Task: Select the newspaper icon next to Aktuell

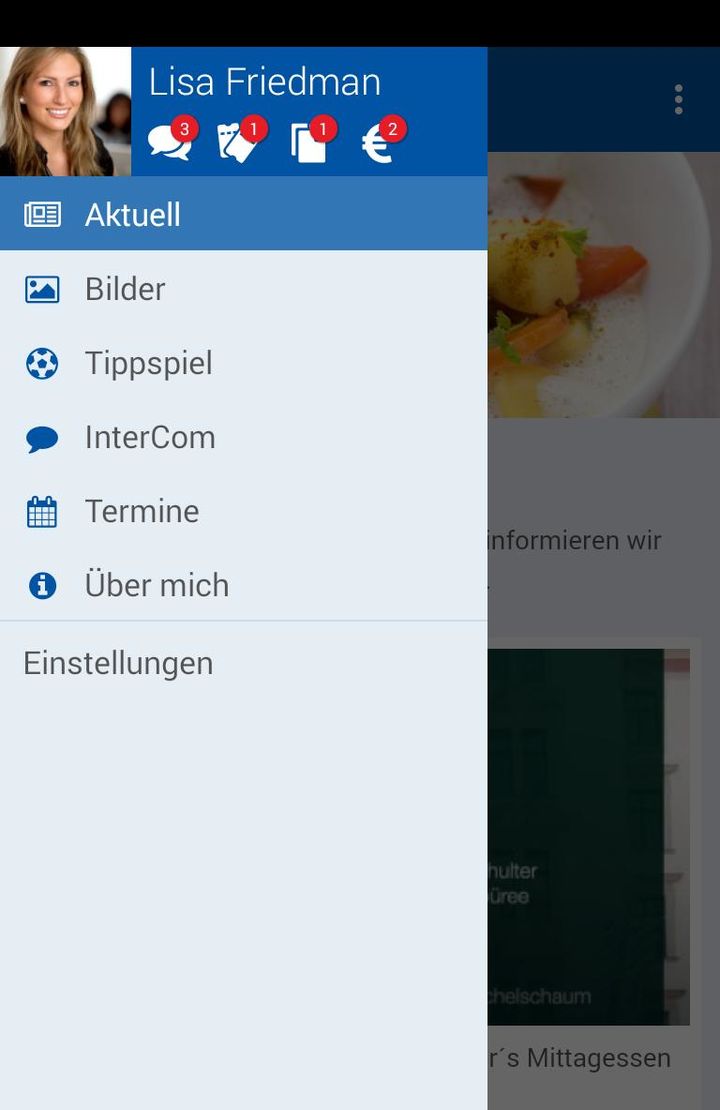Action: (x=40, y=213)
